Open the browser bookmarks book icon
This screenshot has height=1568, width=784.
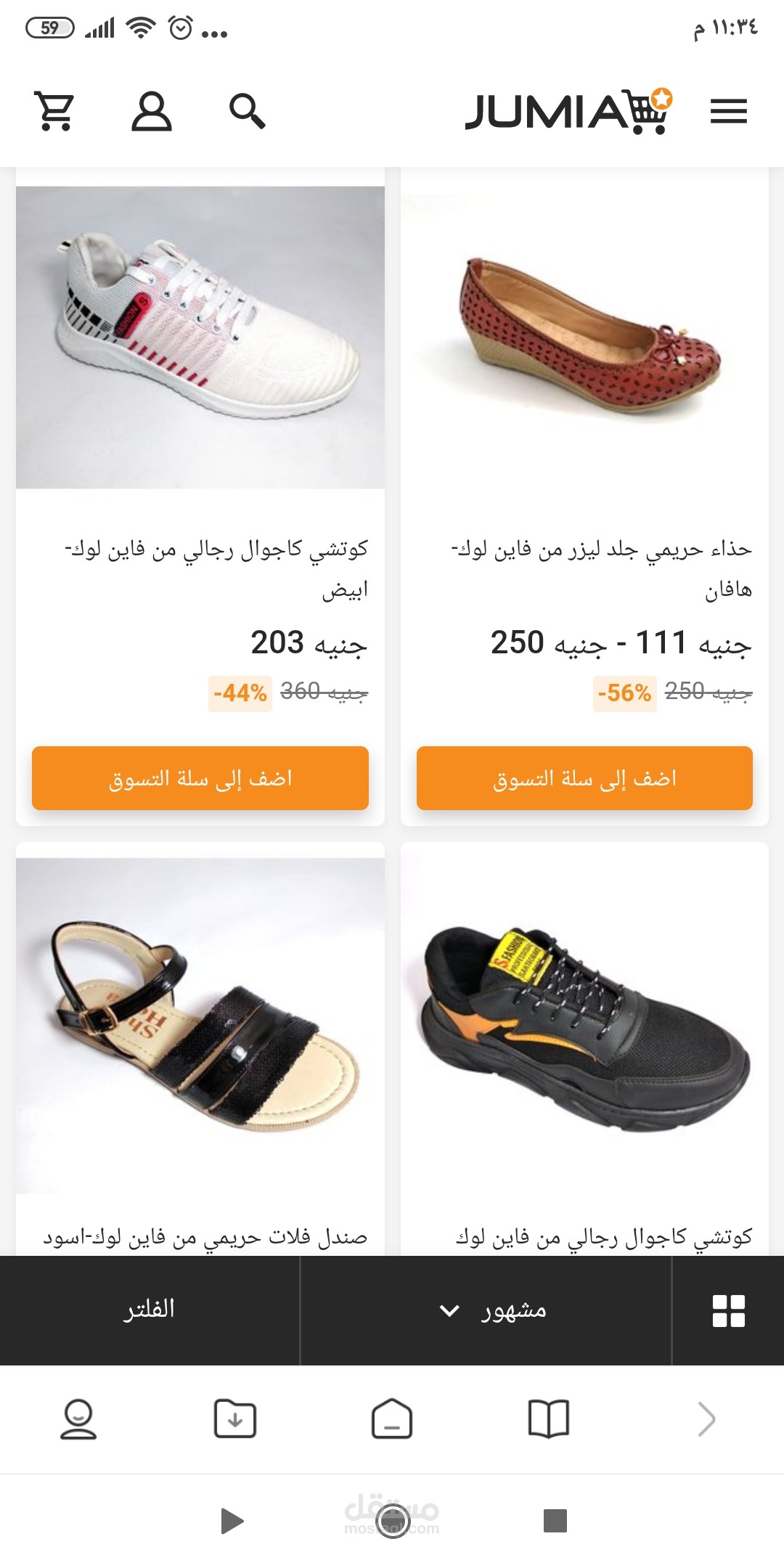coord(549,1419)
